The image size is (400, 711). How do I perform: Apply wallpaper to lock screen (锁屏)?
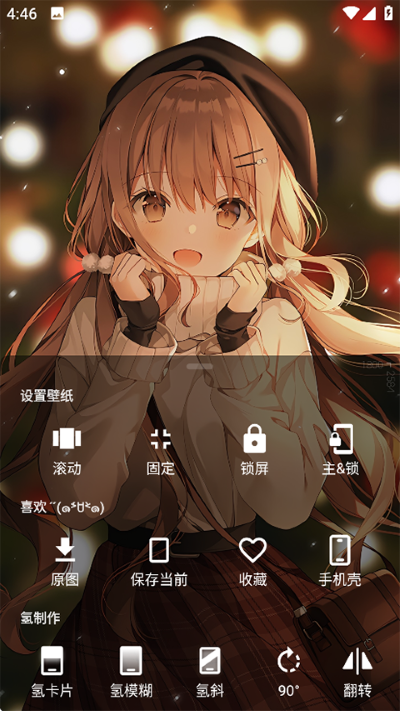254,451
